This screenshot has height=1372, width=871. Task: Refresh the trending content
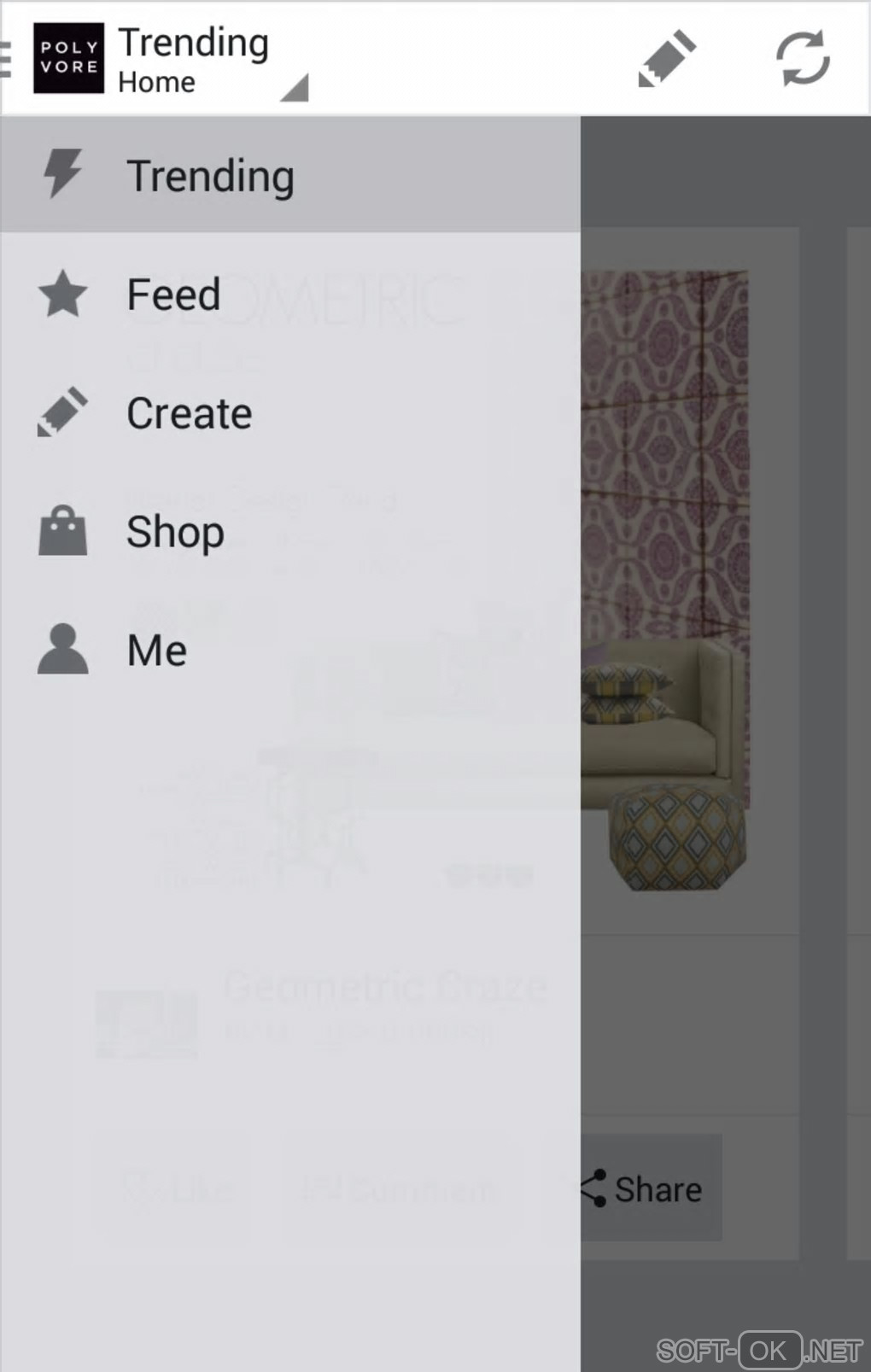tap(802, 58)
